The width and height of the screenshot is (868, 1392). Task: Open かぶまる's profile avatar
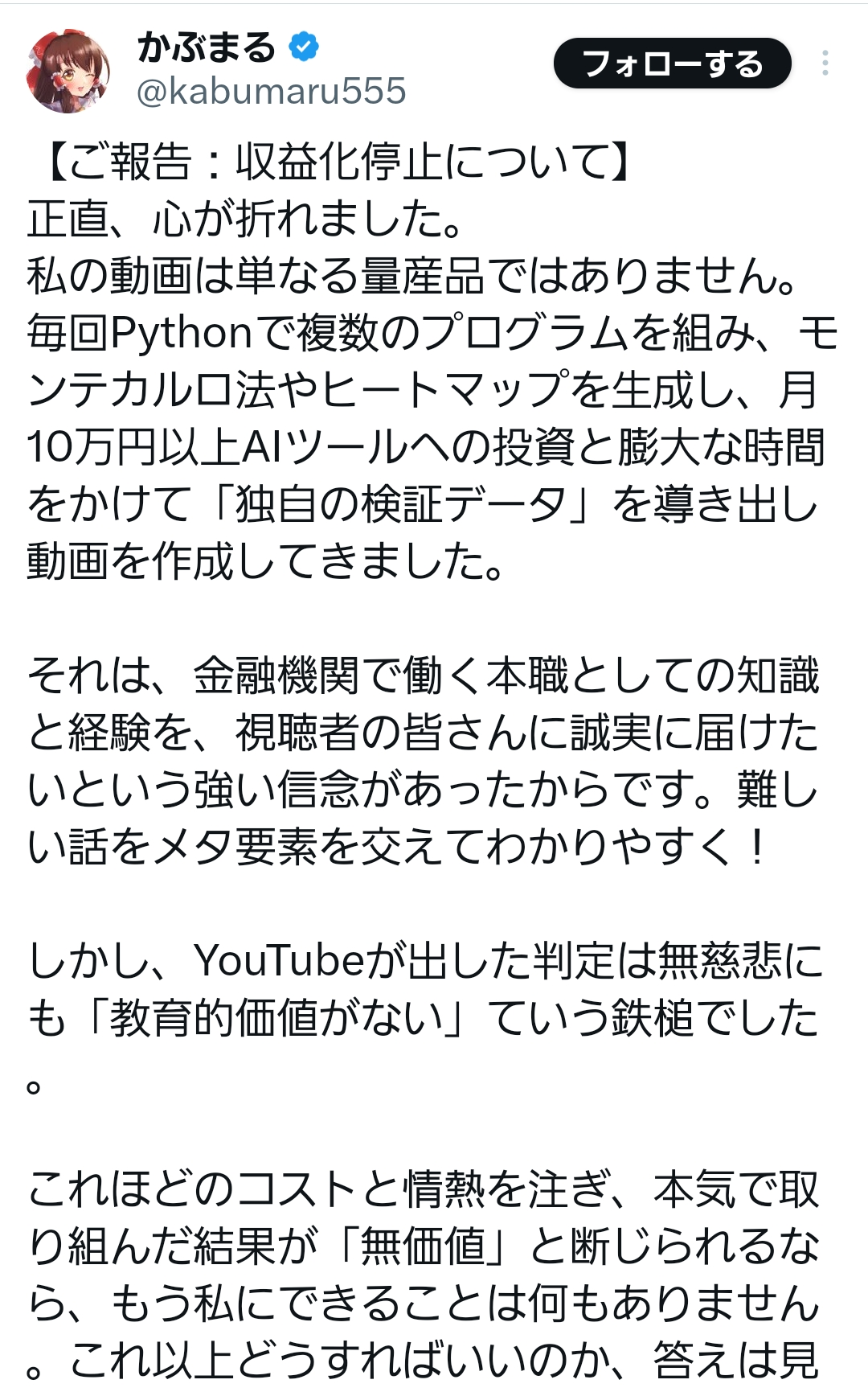69,72
